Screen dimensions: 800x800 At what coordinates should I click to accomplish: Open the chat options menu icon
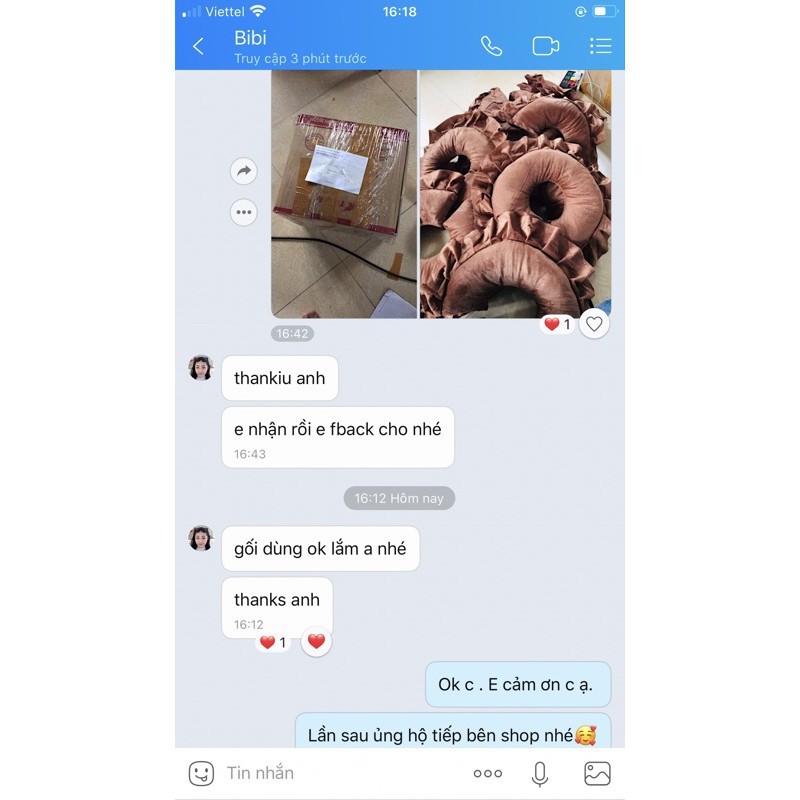point(600,46)
